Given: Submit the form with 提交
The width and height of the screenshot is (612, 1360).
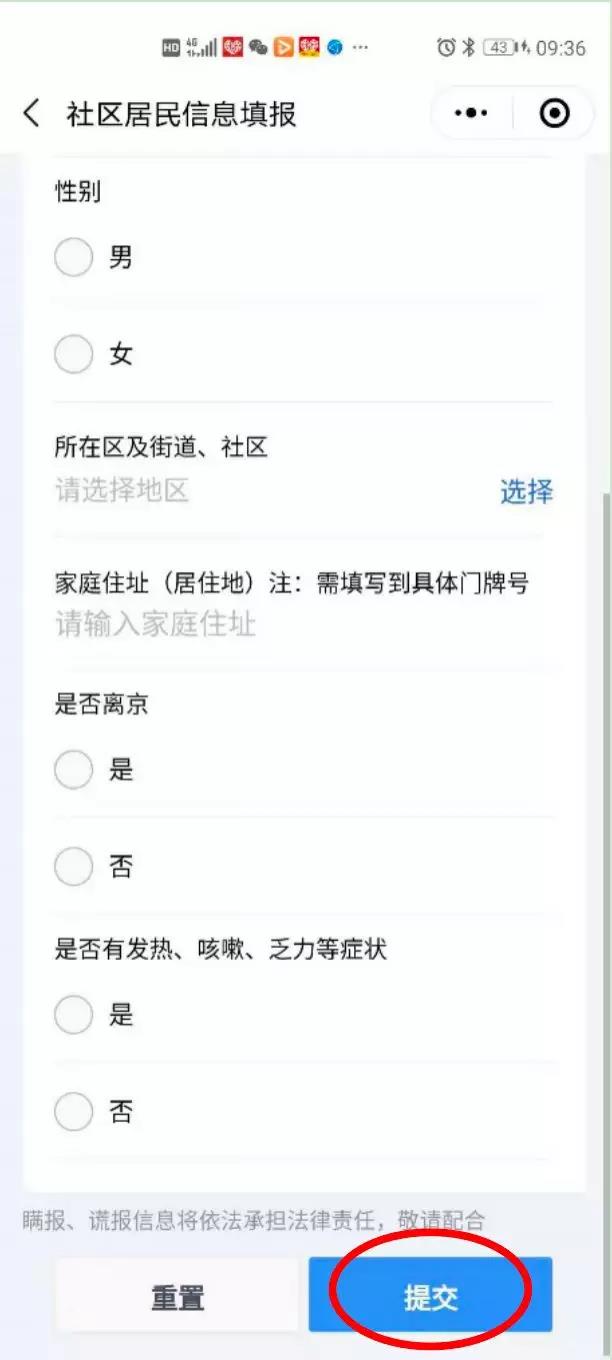Looking at the screenshot, I should (x=430, y=1297).
